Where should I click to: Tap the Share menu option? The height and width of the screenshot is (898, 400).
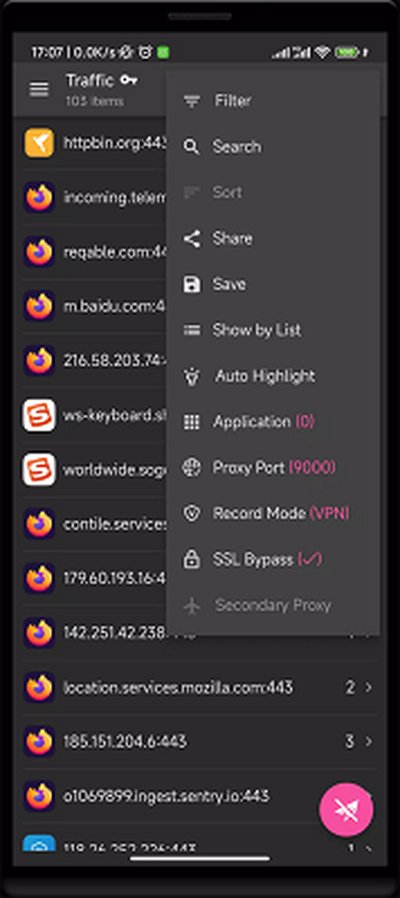click(x=273, y=238)
